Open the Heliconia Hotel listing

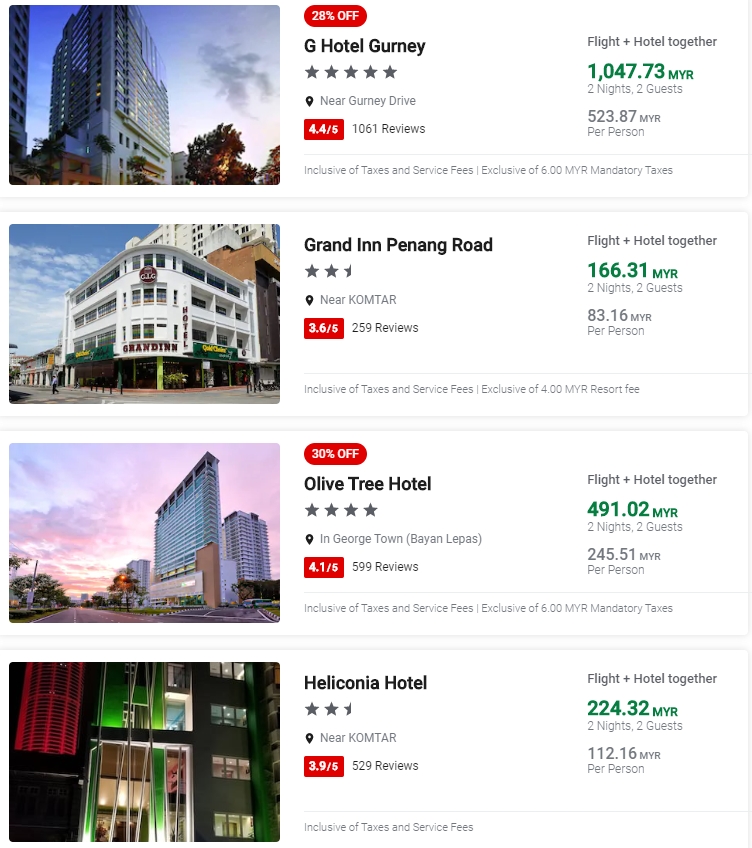(x=365, y=683)
